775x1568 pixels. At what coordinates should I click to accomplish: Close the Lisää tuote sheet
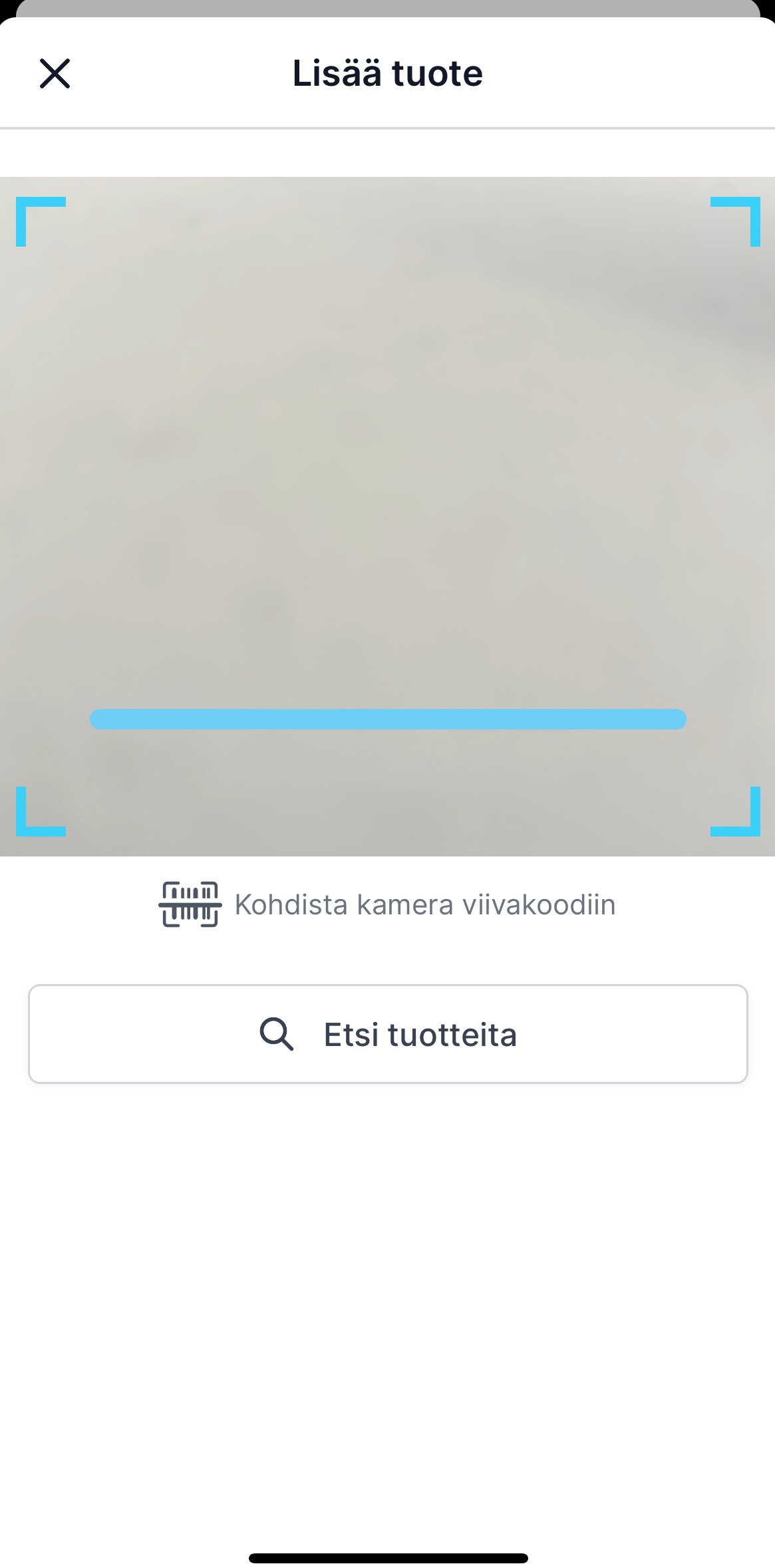point(55,73)
